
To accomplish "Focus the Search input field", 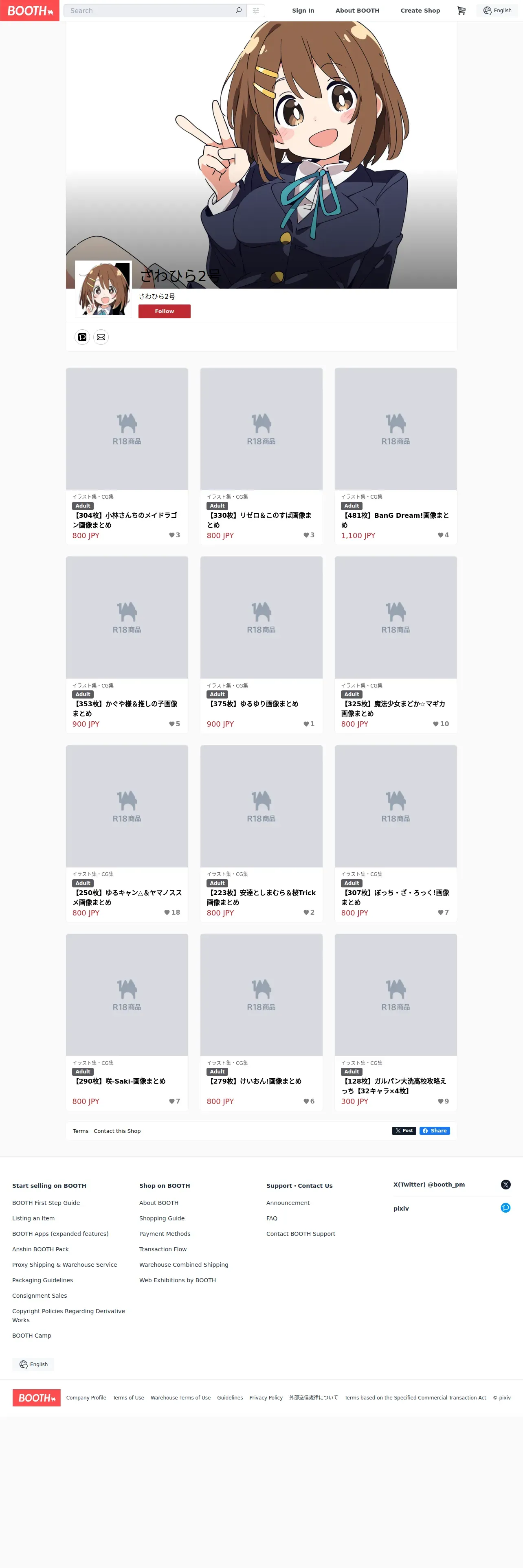I will [150, 10].
